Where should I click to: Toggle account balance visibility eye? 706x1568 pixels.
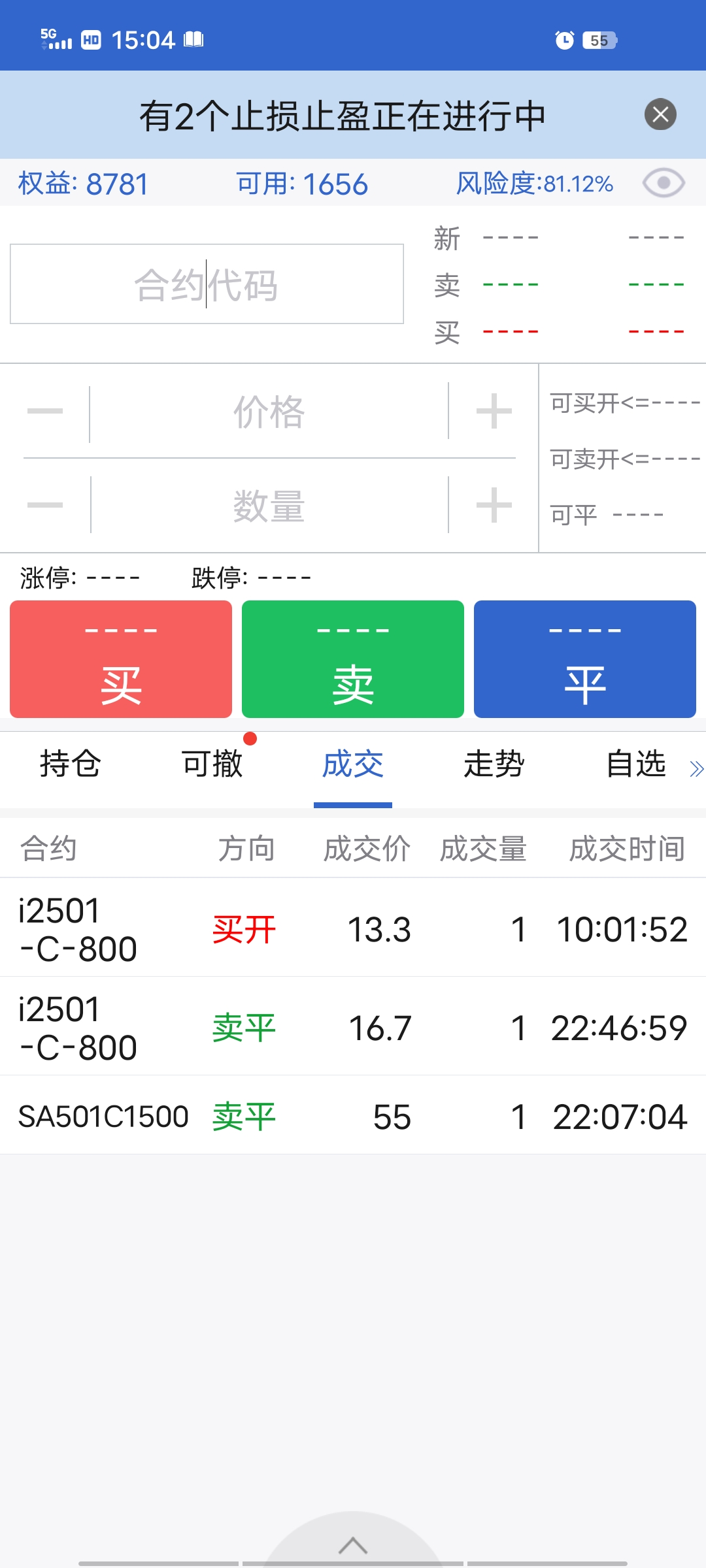pos(664,183)
